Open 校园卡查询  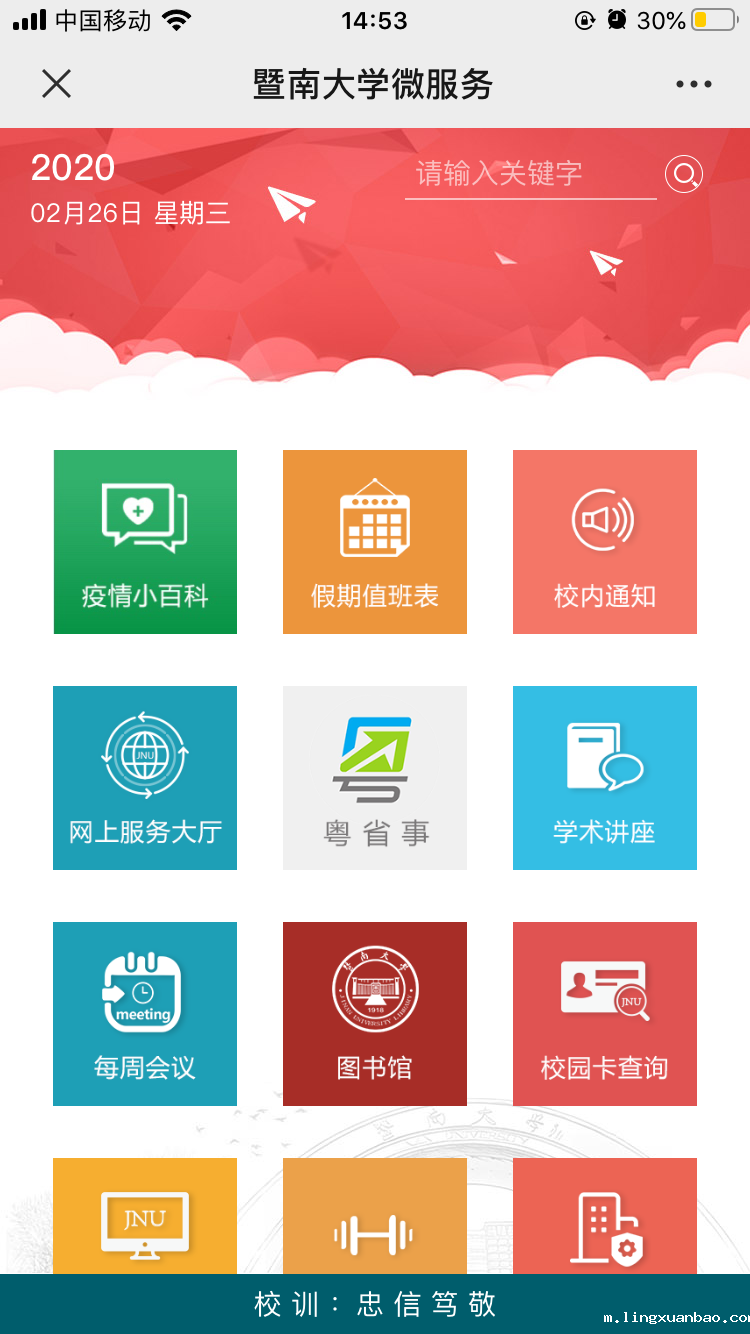[x=605, y=1014]
